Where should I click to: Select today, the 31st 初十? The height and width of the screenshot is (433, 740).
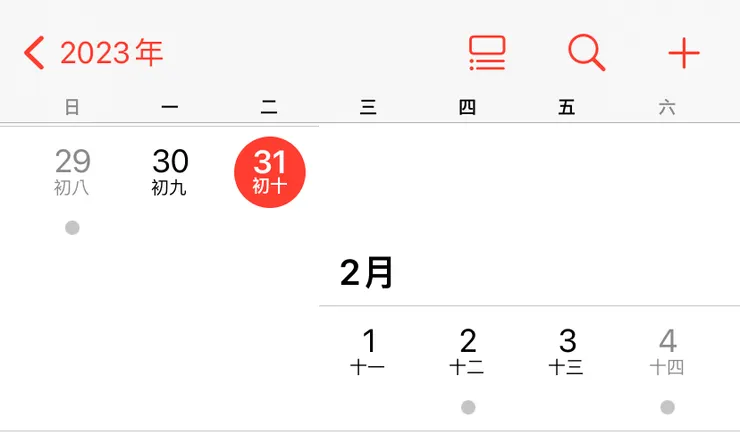(x=270, y=172)
